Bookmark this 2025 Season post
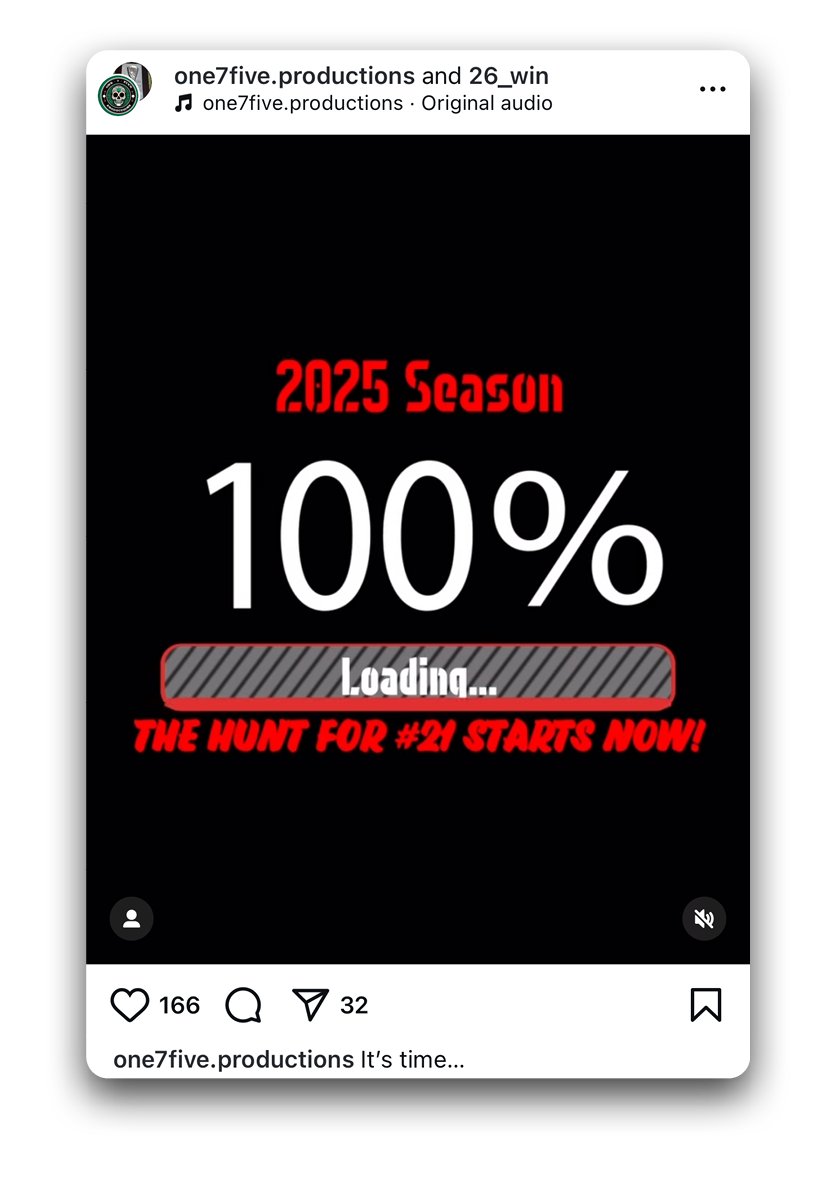Image resolution: width=836 pixels, height=1201 pixels. 705,1005
